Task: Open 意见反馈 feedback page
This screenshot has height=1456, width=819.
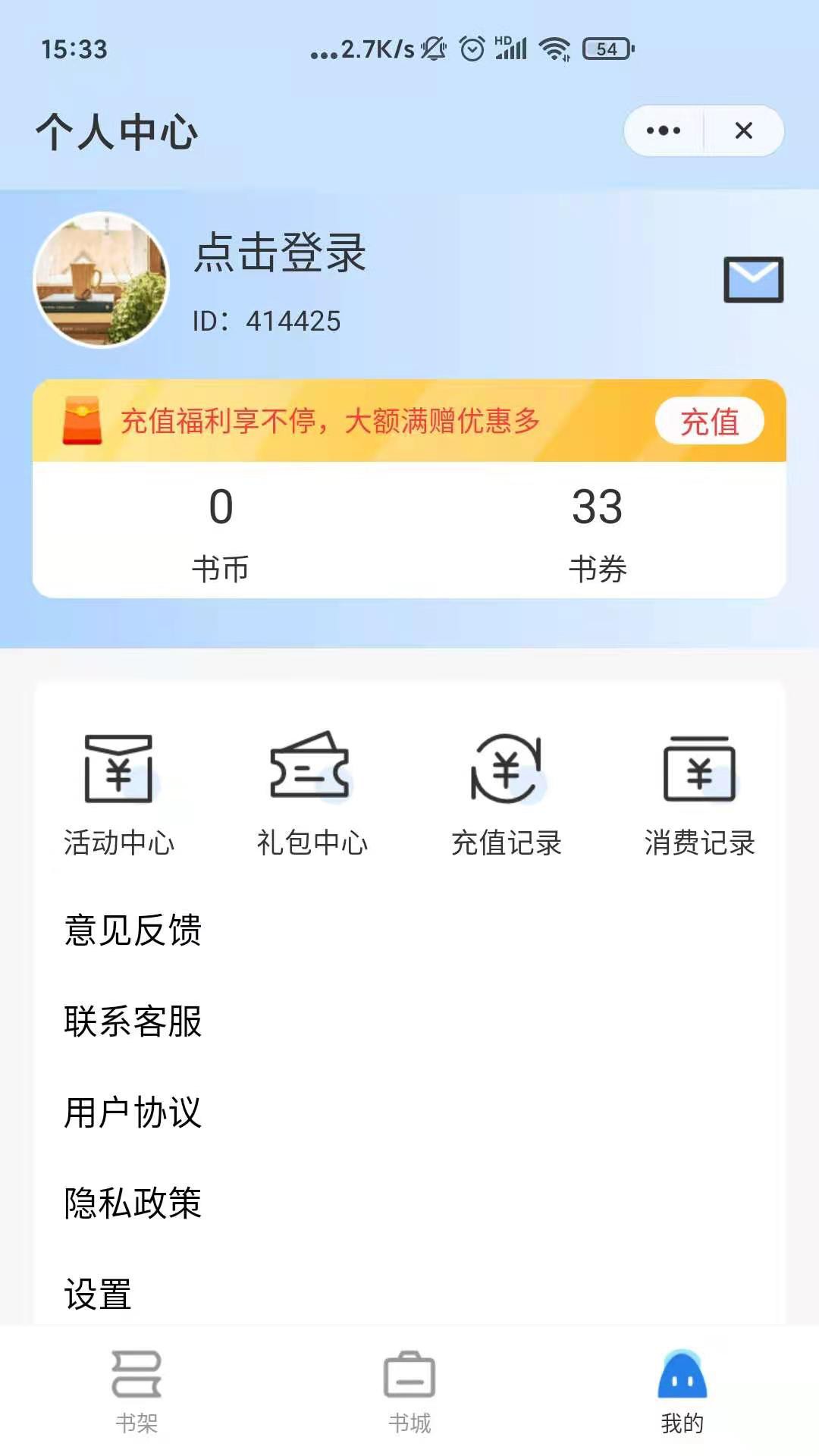Action: tap(133, 932)
